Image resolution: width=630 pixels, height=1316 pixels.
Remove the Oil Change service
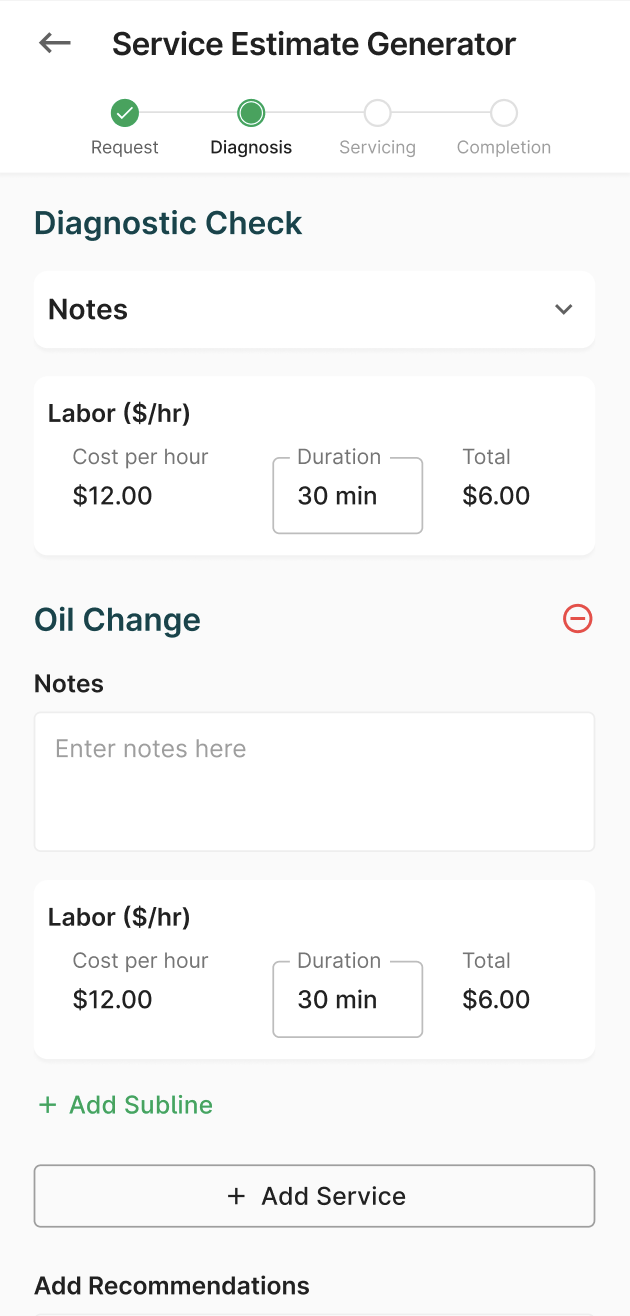click(x=578, y=619)
